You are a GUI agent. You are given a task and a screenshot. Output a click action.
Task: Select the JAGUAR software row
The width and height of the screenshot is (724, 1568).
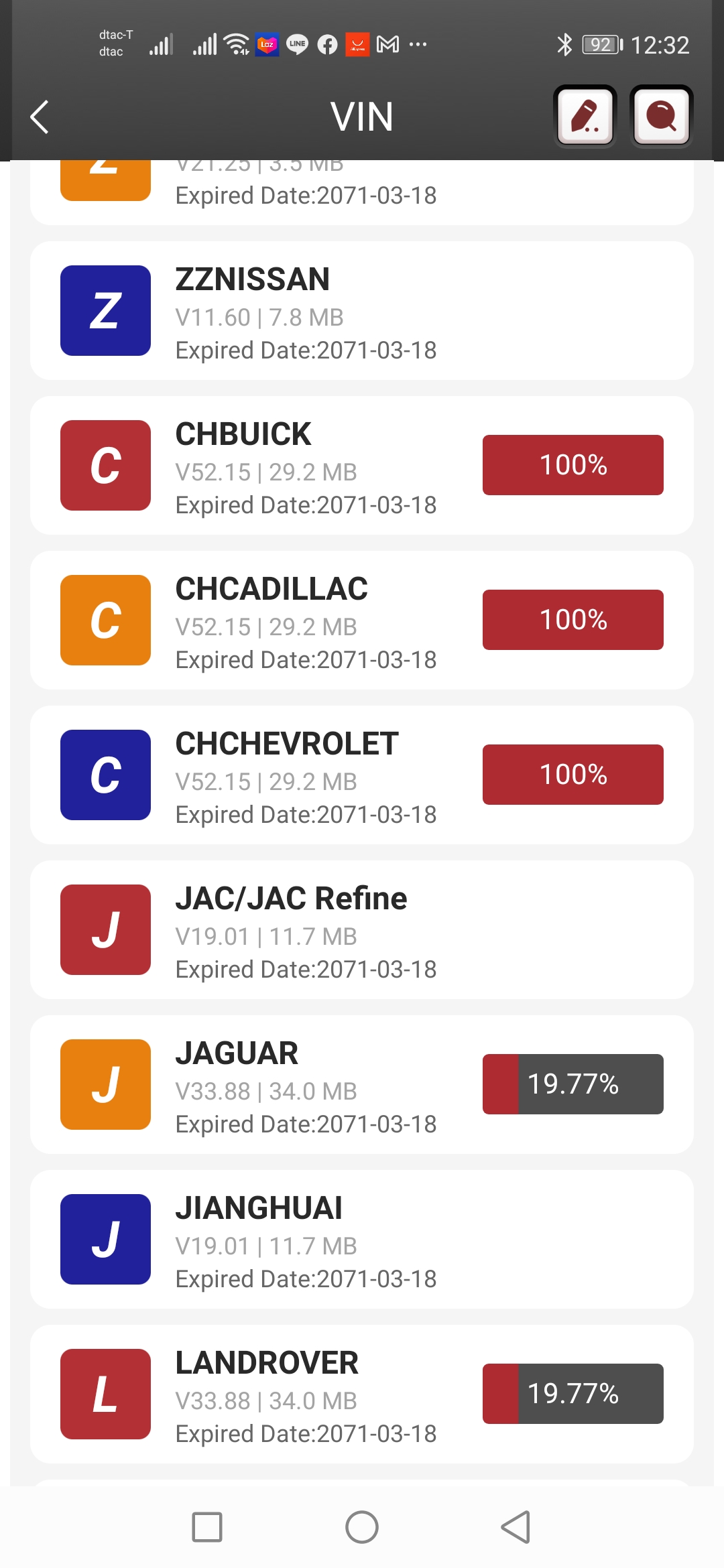pos(362,1085)
